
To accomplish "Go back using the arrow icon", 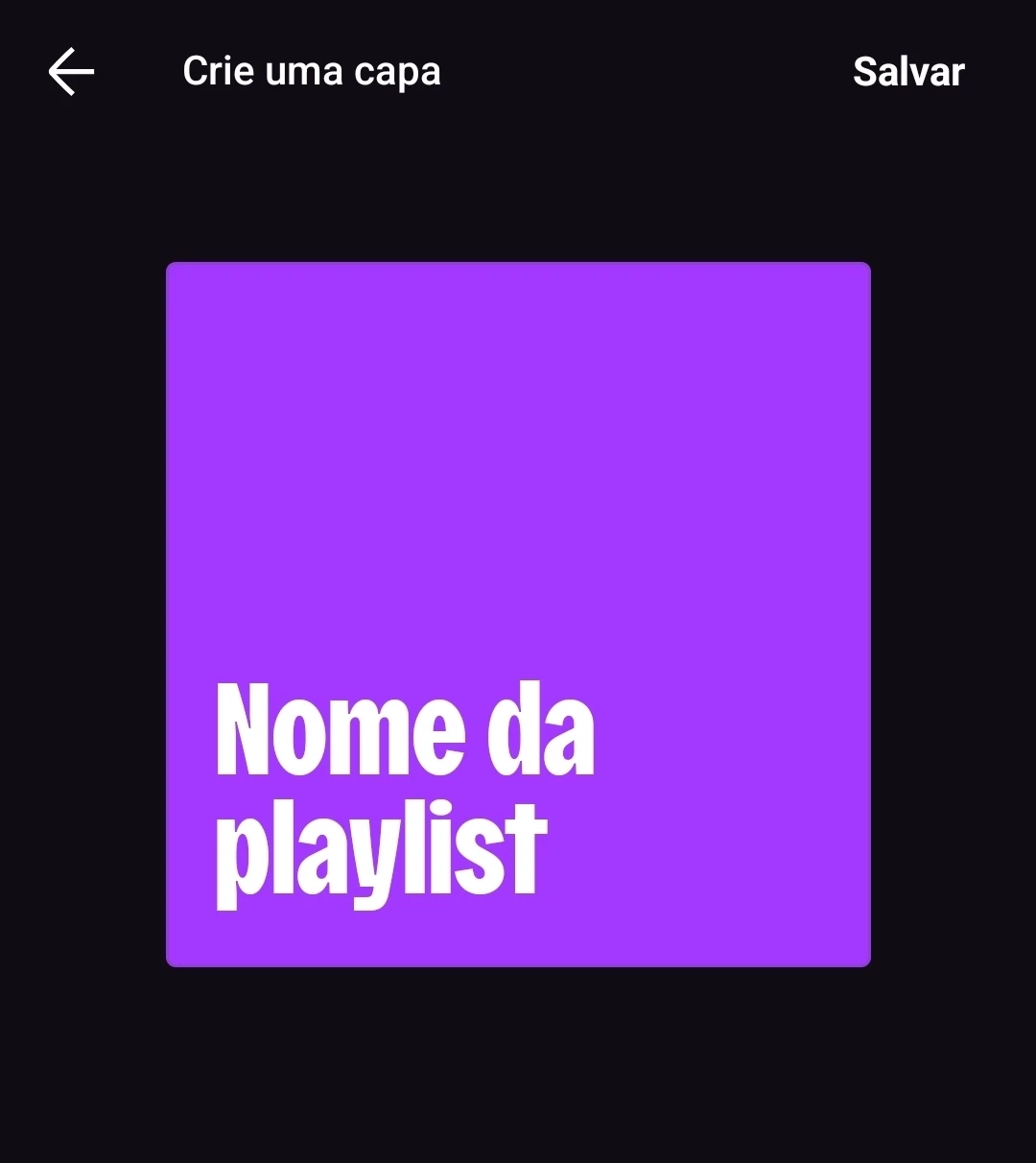I will point(71,72).
